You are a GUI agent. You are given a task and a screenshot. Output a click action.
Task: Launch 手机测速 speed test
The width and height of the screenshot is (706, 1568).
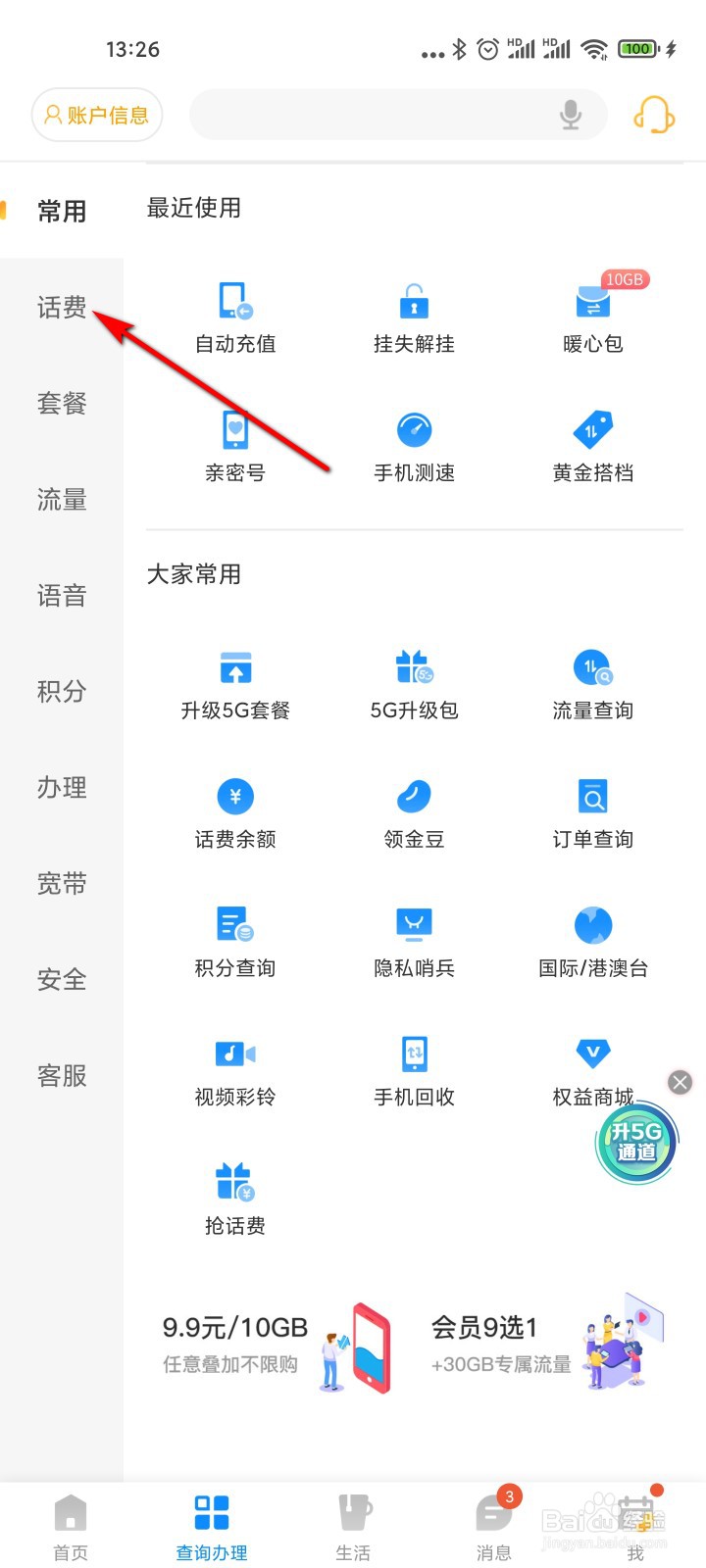tap(413, 431)
